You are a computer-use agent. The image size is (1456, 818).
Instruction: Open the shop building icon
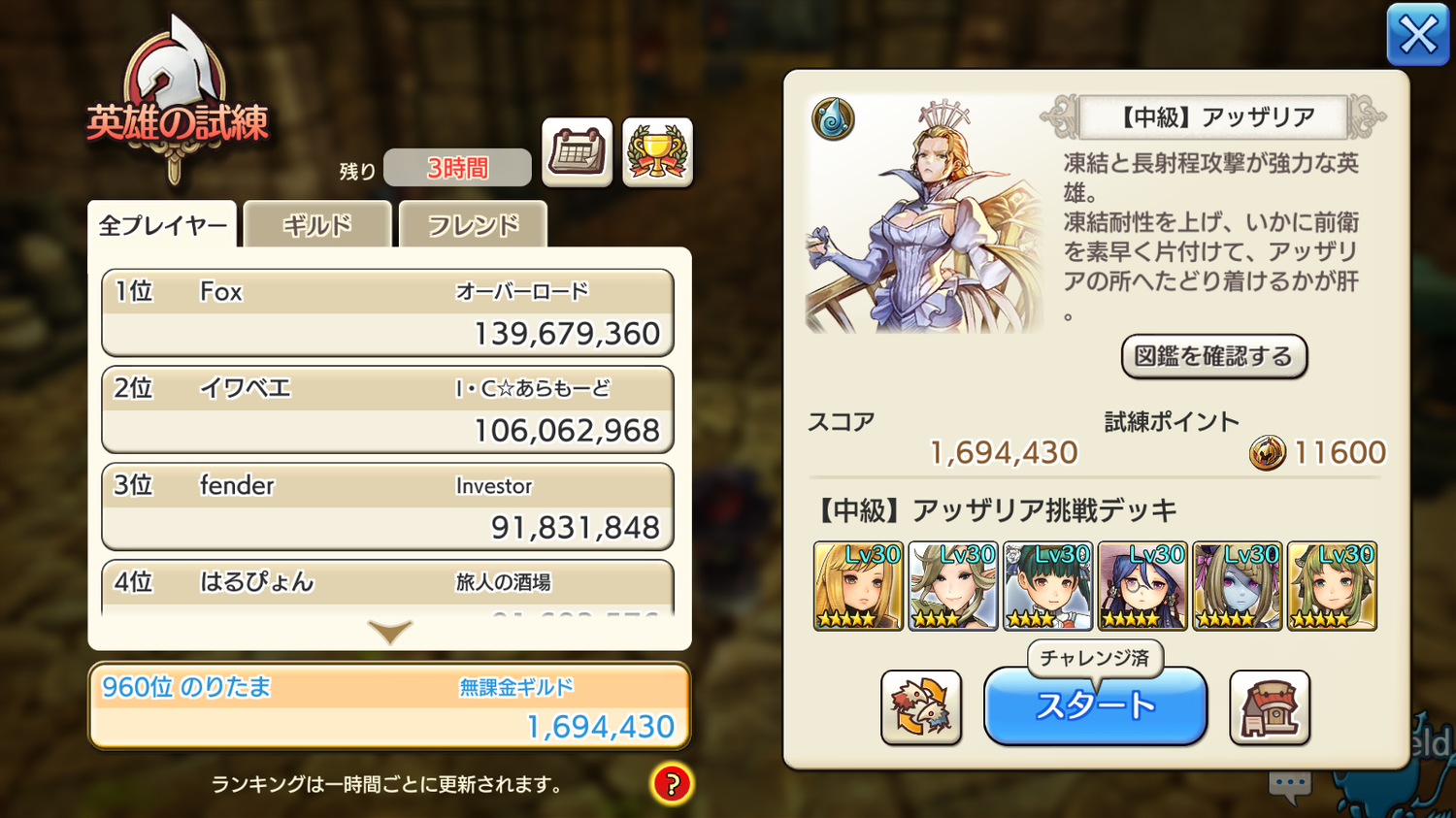[x=1269, y=707]
